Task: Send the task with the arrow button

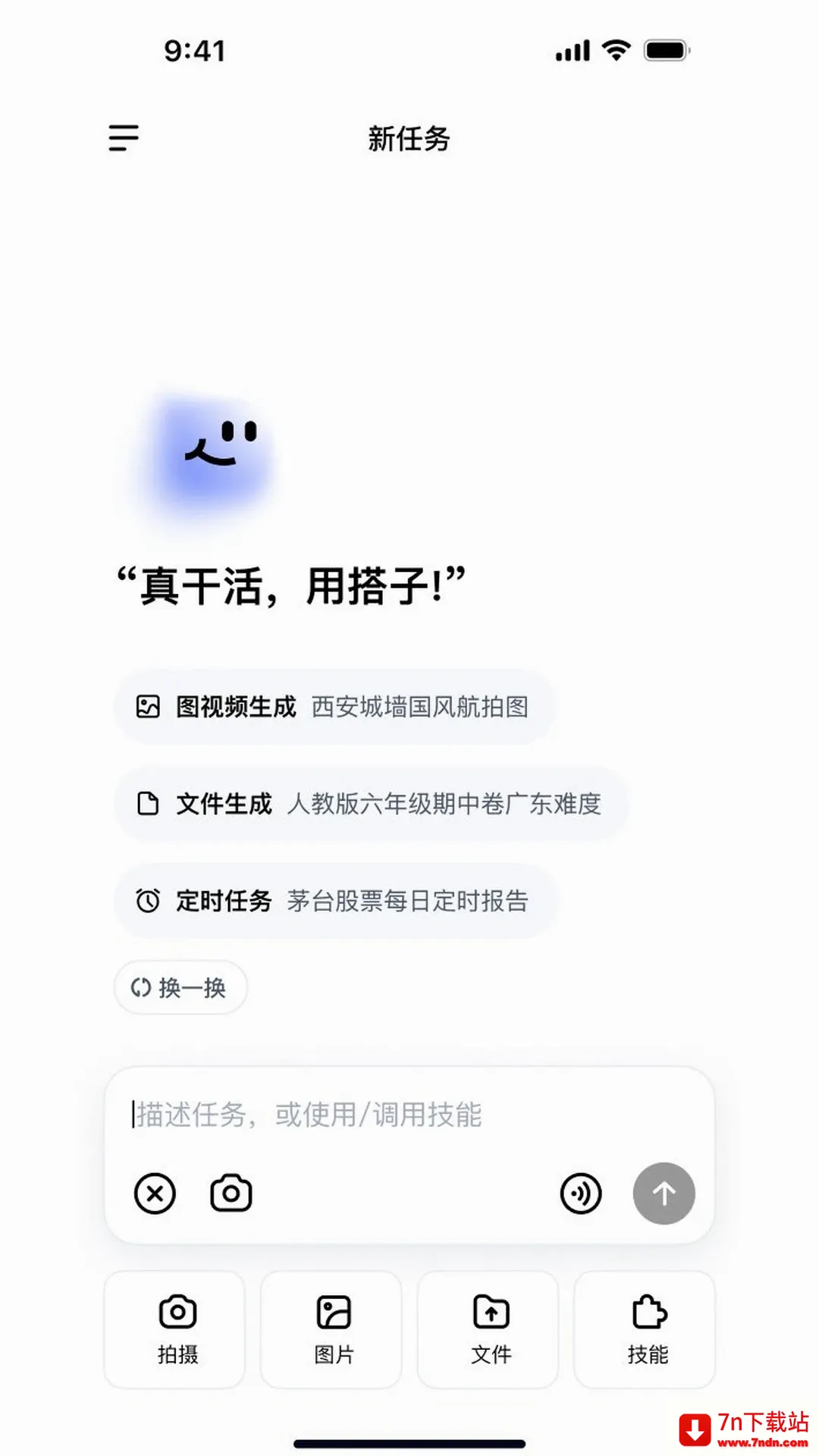Action: (664, 1194)
